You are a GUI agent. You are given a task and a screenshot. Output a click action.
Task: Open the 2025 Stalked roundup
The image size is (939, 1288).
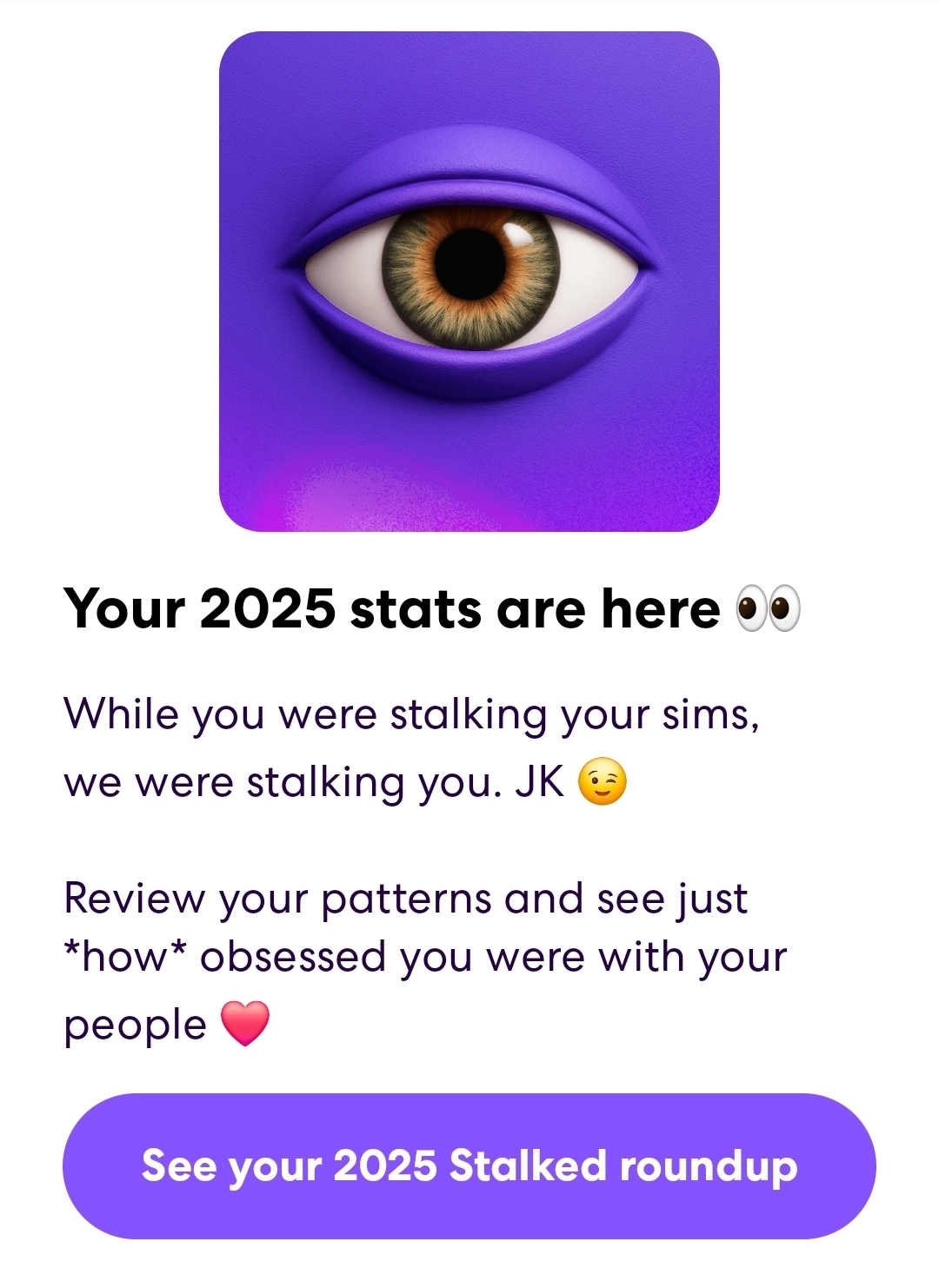click(x=469, y=1165)
